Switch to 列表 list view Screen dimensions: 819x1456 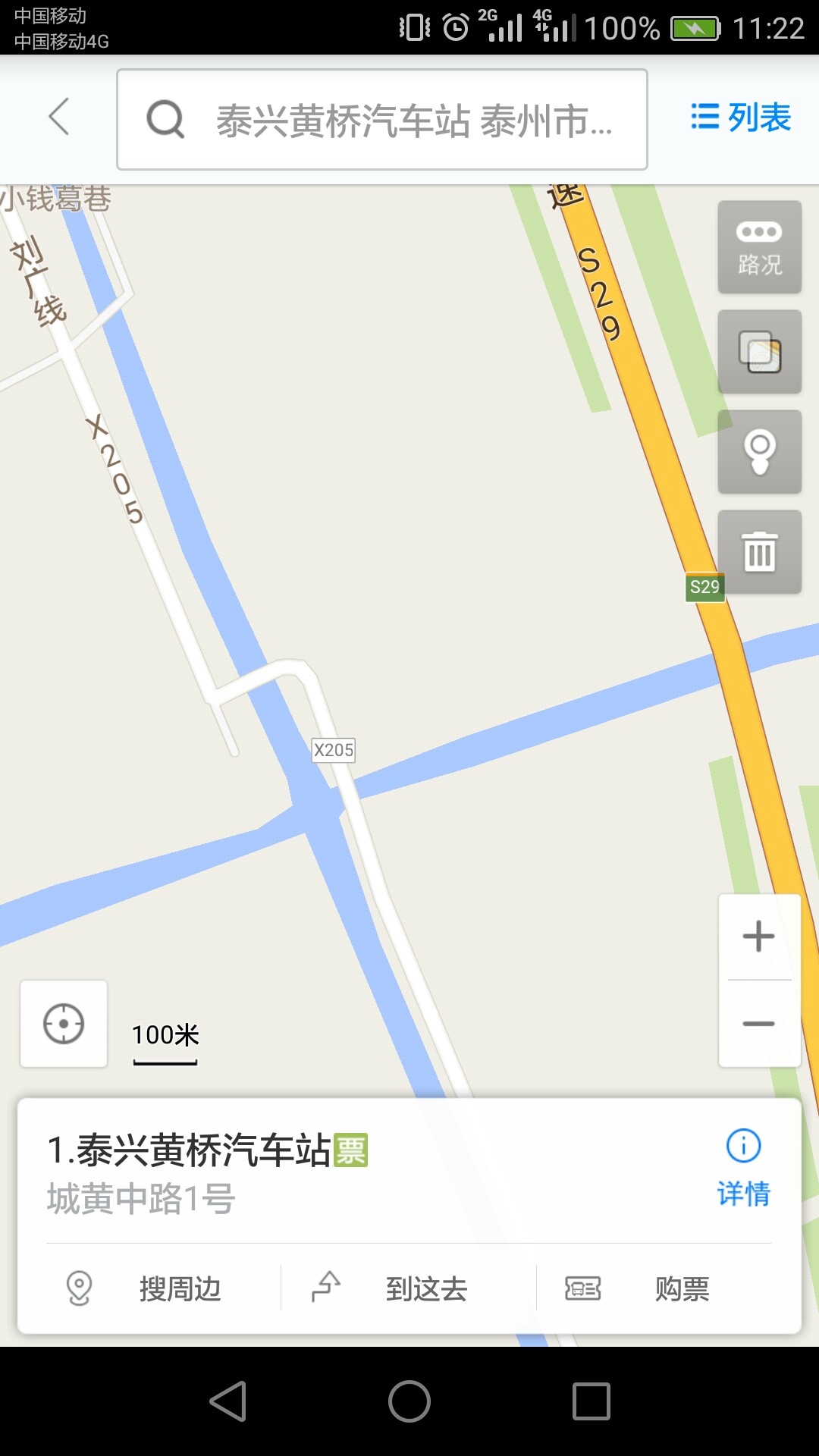point(741,118)
